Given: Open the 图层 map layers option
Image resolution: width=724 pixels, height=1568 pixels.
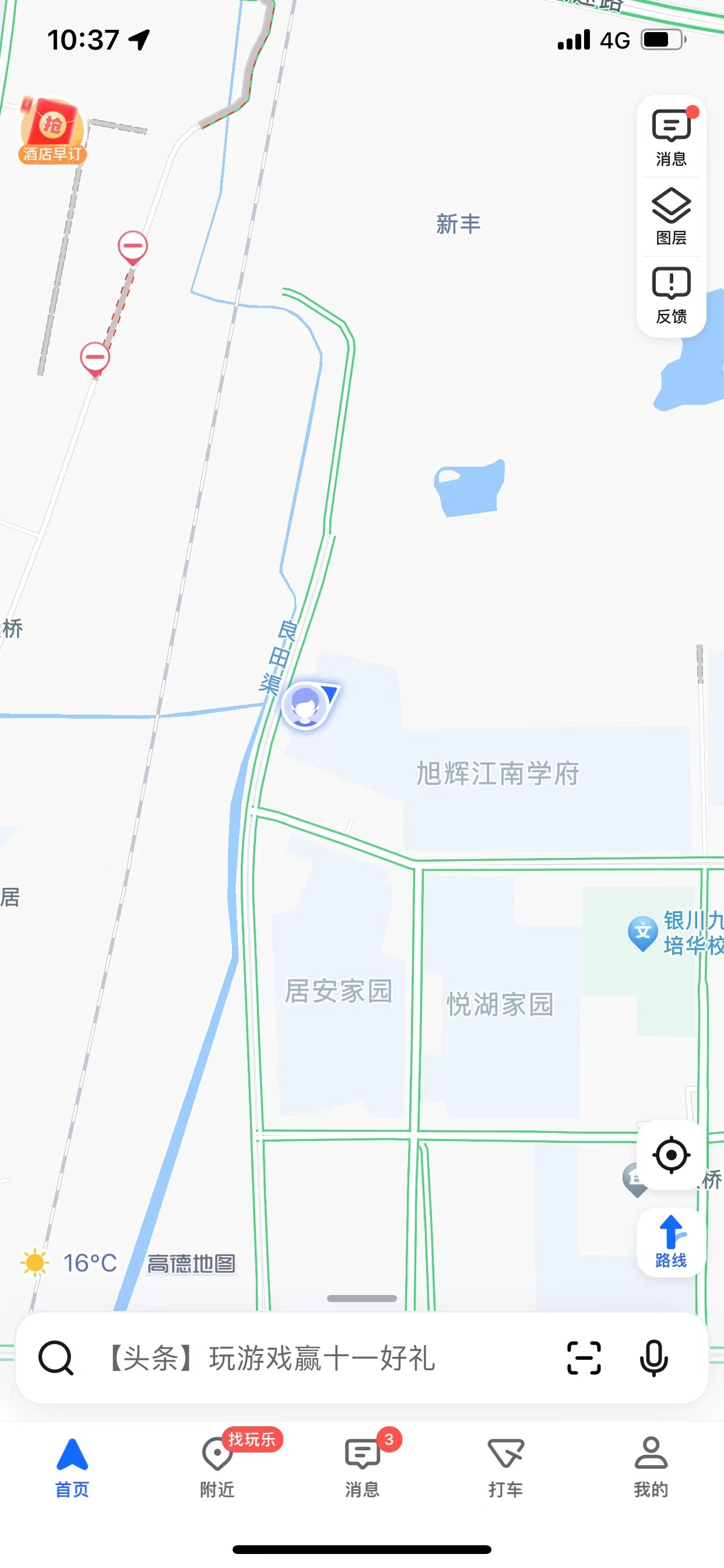Looking at the screenshot, I should pyautogui.click(x=671, y=216).
